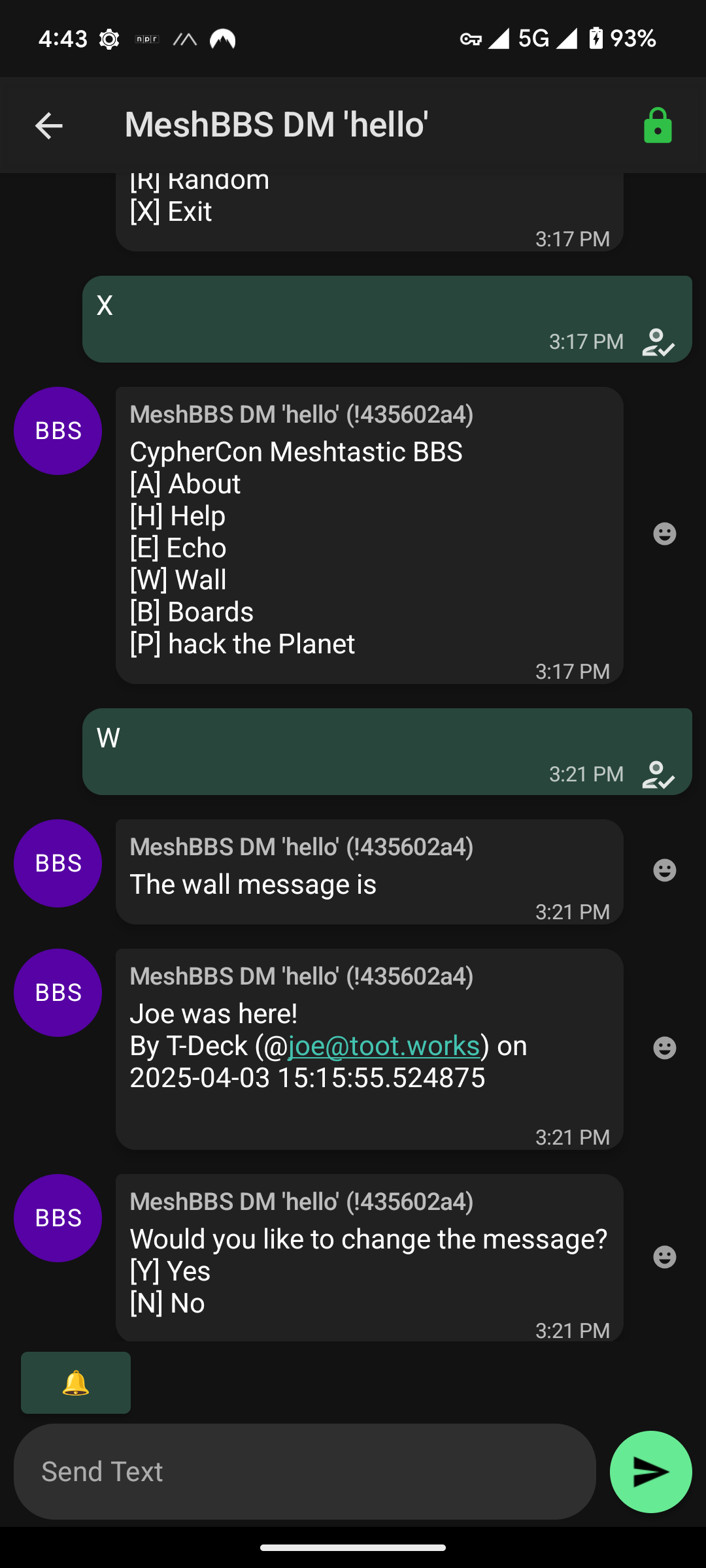Open the joe@toot.works link

384,1046
